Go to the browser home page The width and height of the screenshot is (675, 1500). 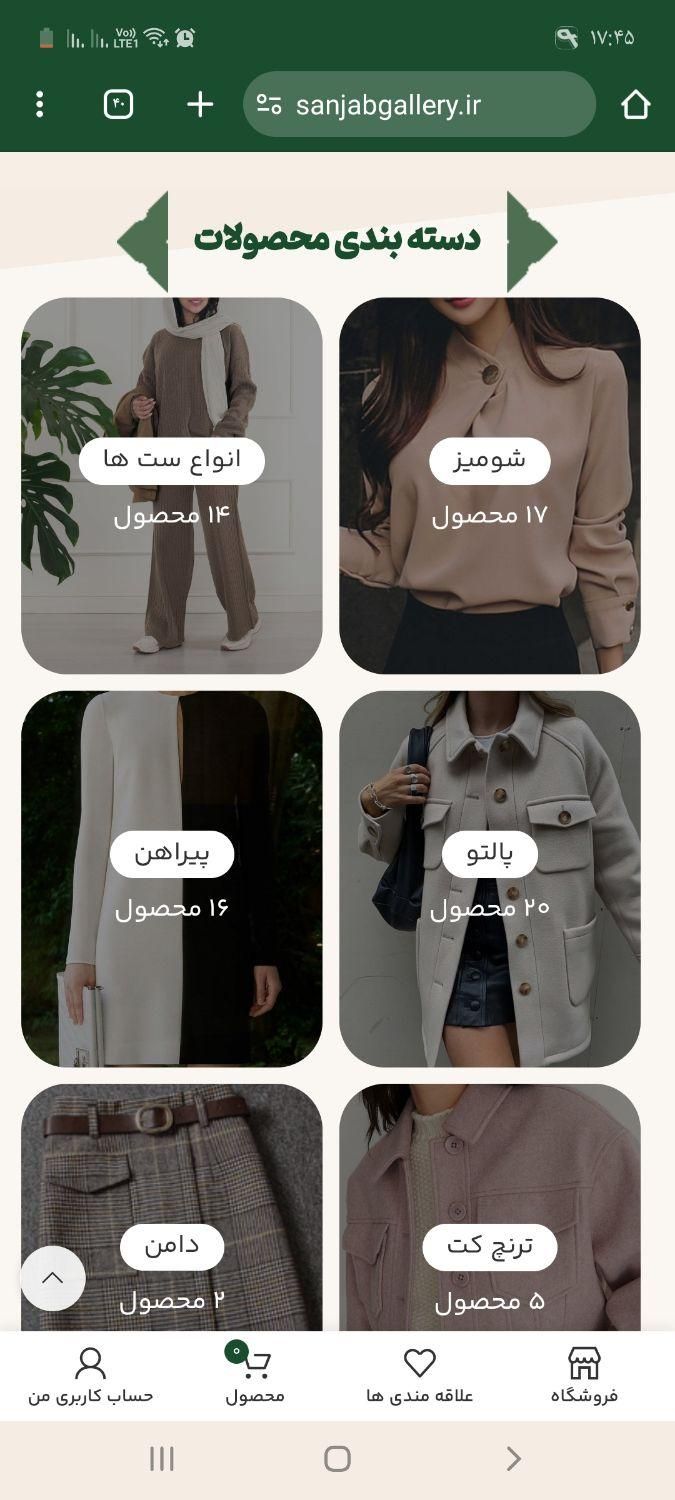click(x=635, y=104)
